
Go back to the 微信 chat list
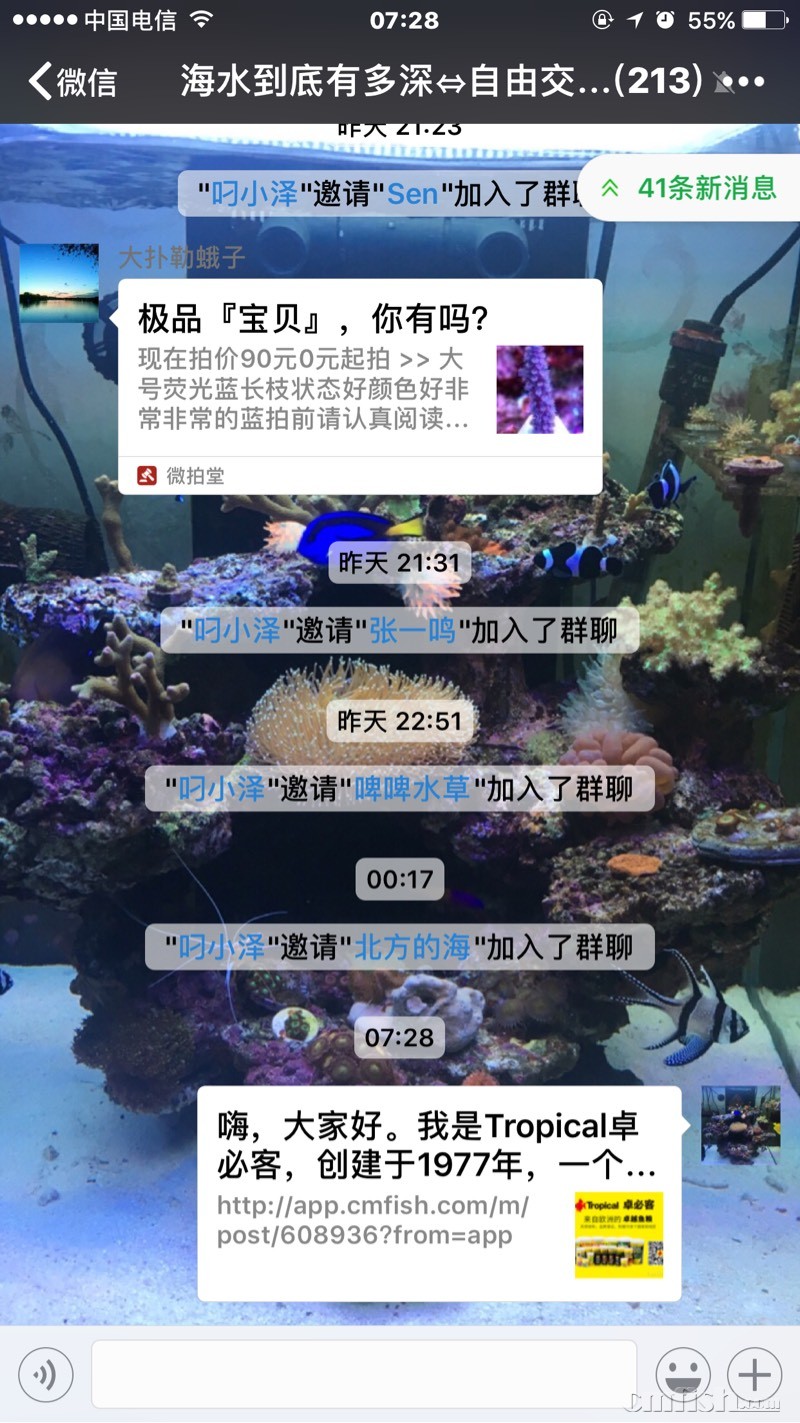(72, 82)
